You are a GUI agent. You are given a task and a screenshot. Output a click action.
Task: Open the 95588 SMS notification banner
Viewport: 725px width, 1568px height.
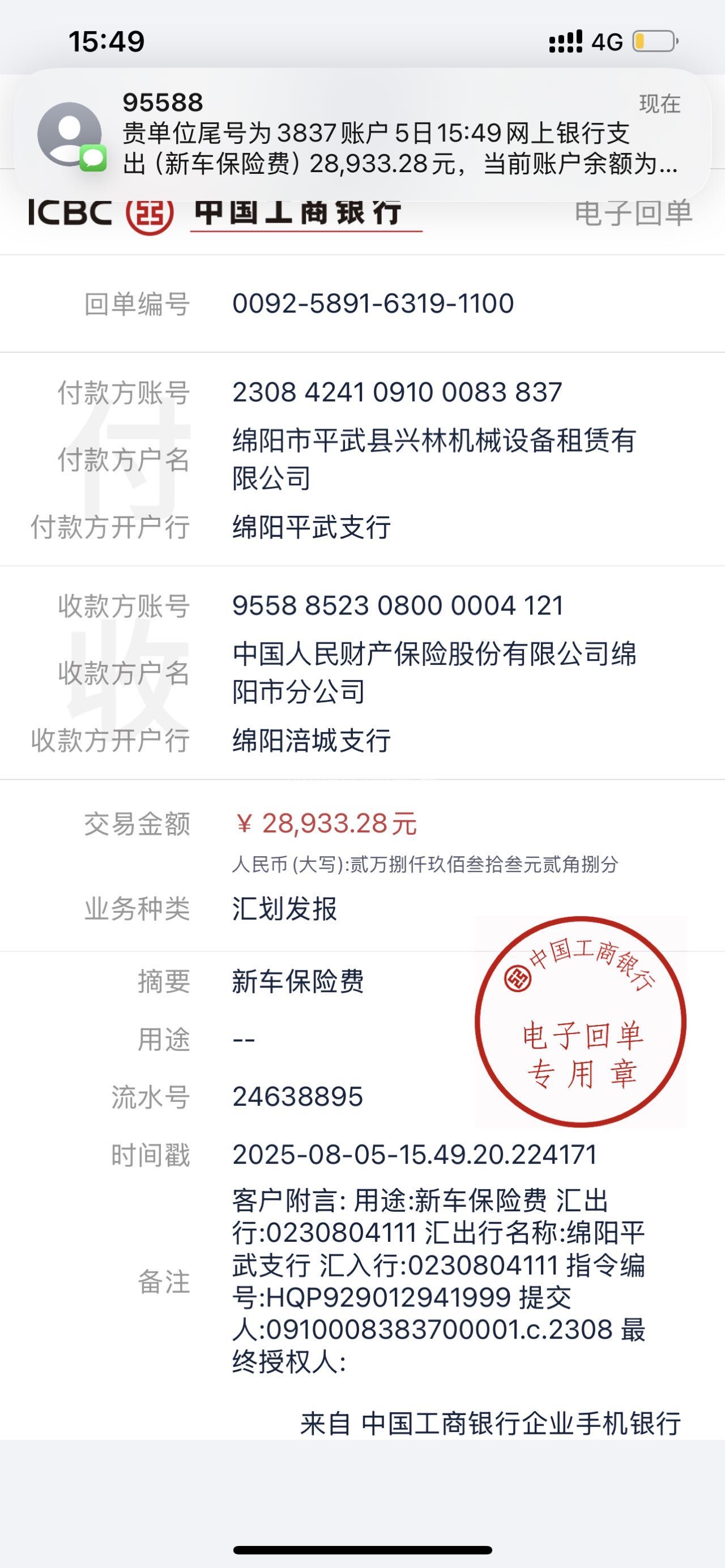tap(362, 134)
